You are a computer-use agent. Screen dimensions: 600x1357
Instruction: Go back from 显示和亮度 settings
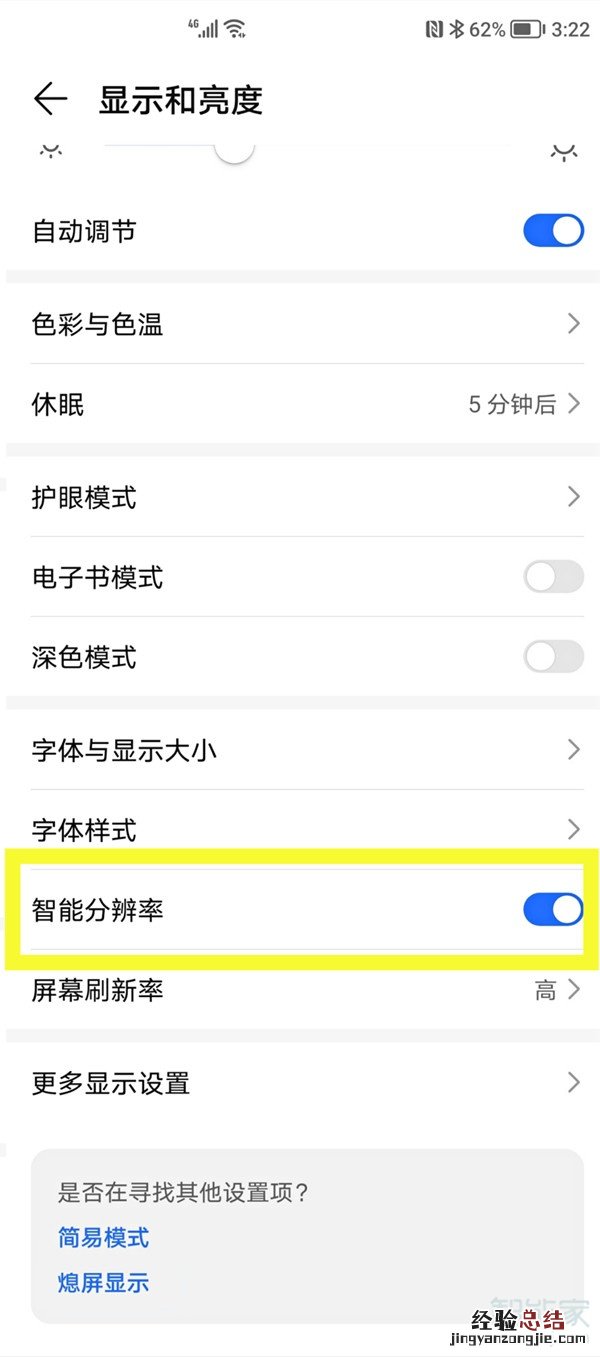[49, 99]
